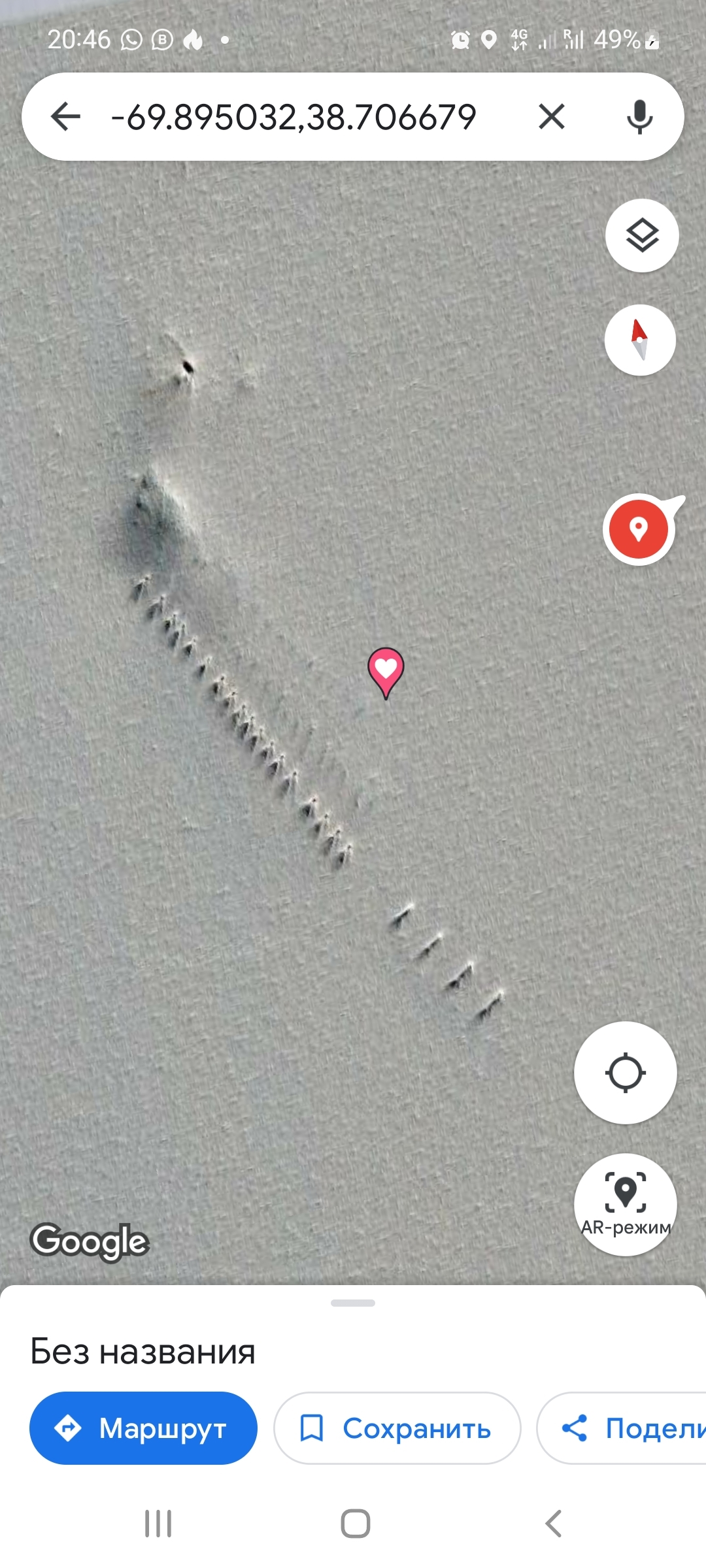Open the red location pin button
The width and height of the screenshot is (706, 1568).
639,529
